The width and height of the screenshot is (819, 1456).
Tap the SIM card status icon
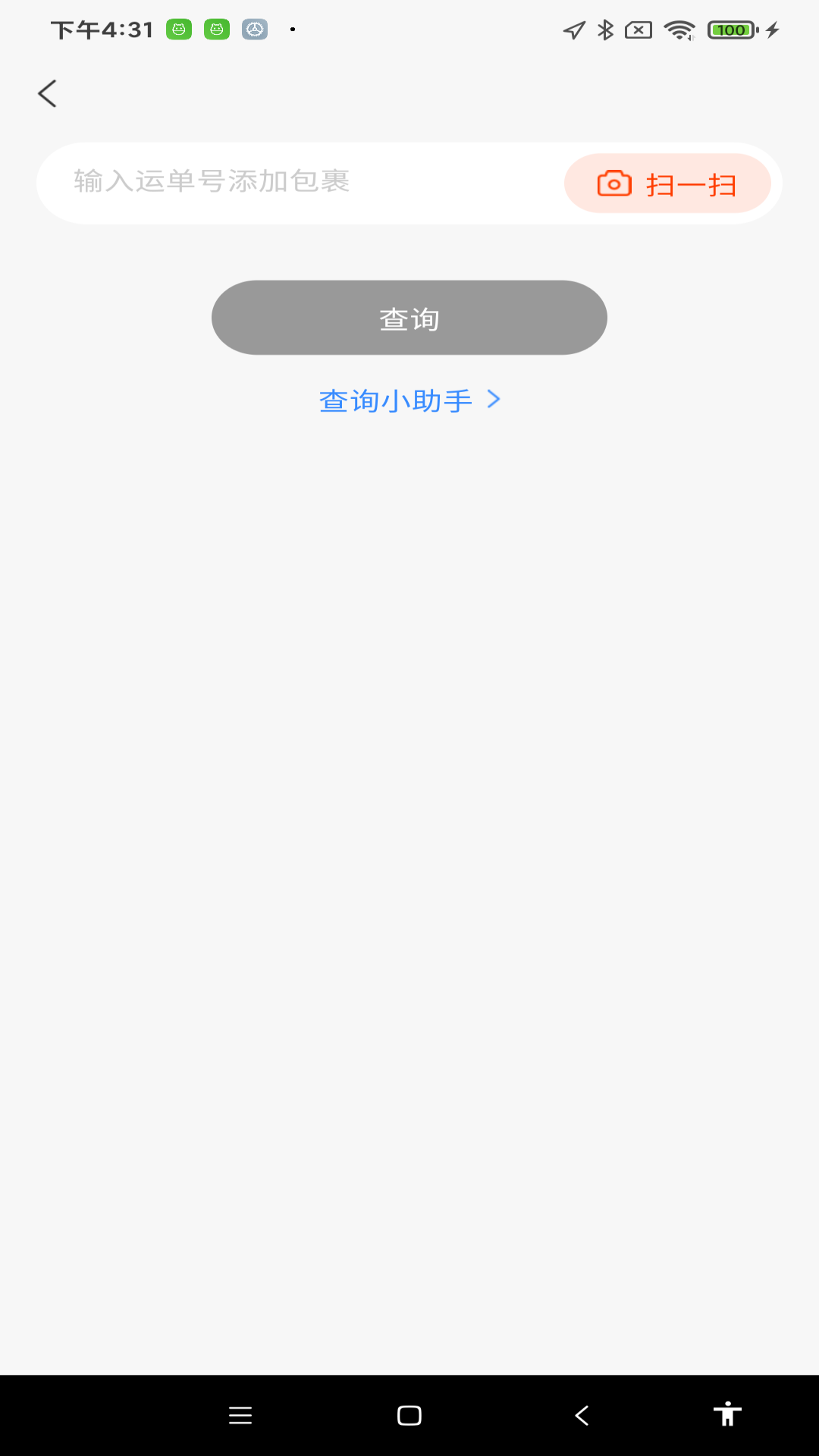click(x=638, y=29)
